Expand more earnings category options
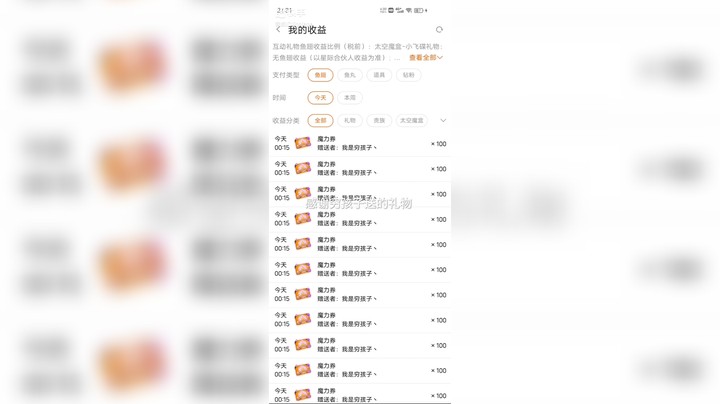 click(x=443, y=120)
